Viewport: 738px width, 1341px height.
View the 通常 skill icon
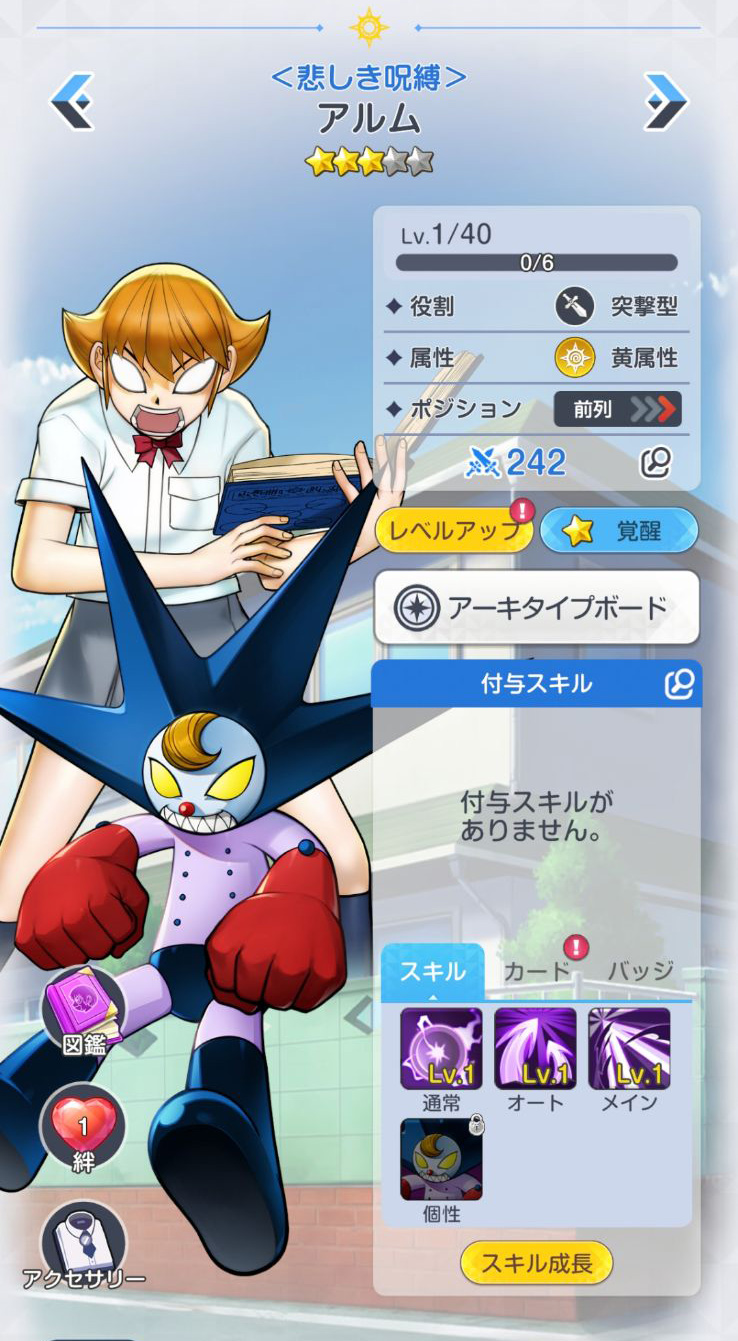coord(441,1049)
